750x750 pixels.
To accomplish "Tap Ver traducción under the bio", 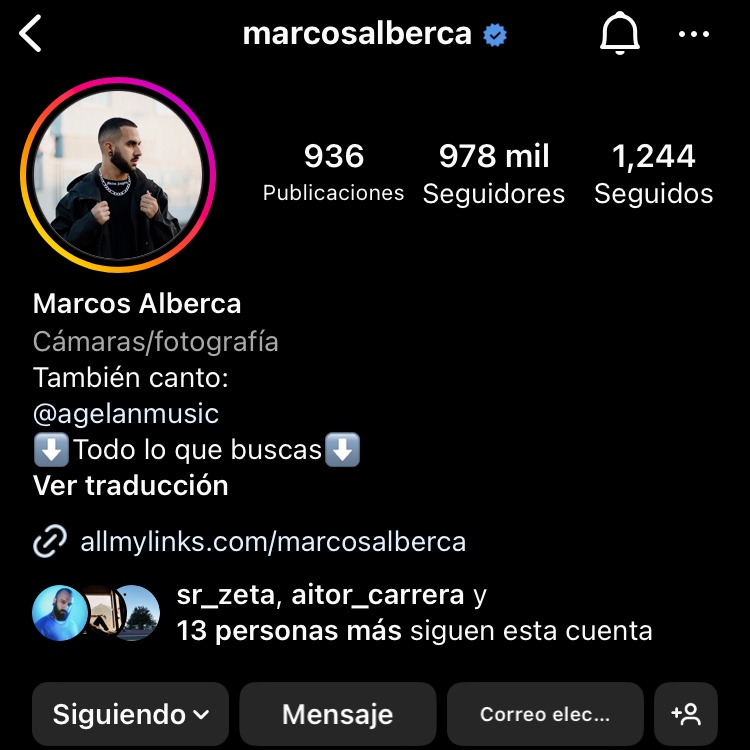I will (x=131, y=486).
